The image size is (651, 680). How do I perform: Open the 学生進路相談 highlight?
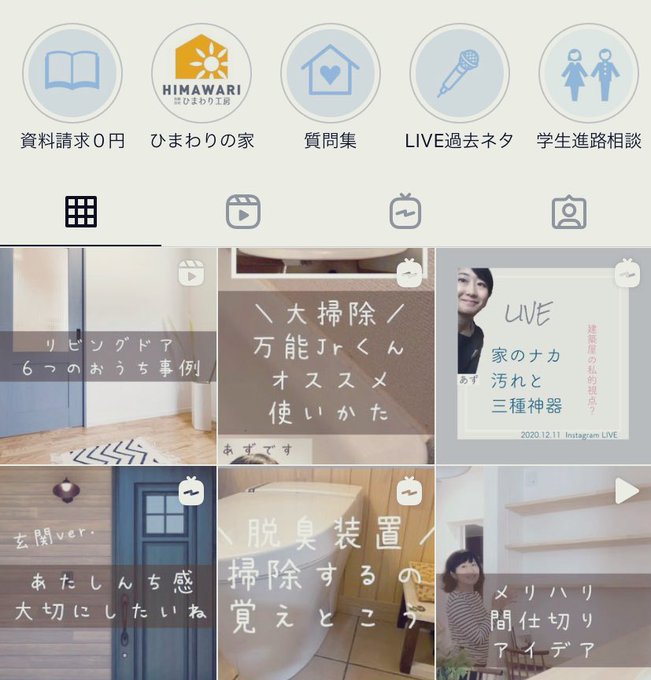click(588, 73)
